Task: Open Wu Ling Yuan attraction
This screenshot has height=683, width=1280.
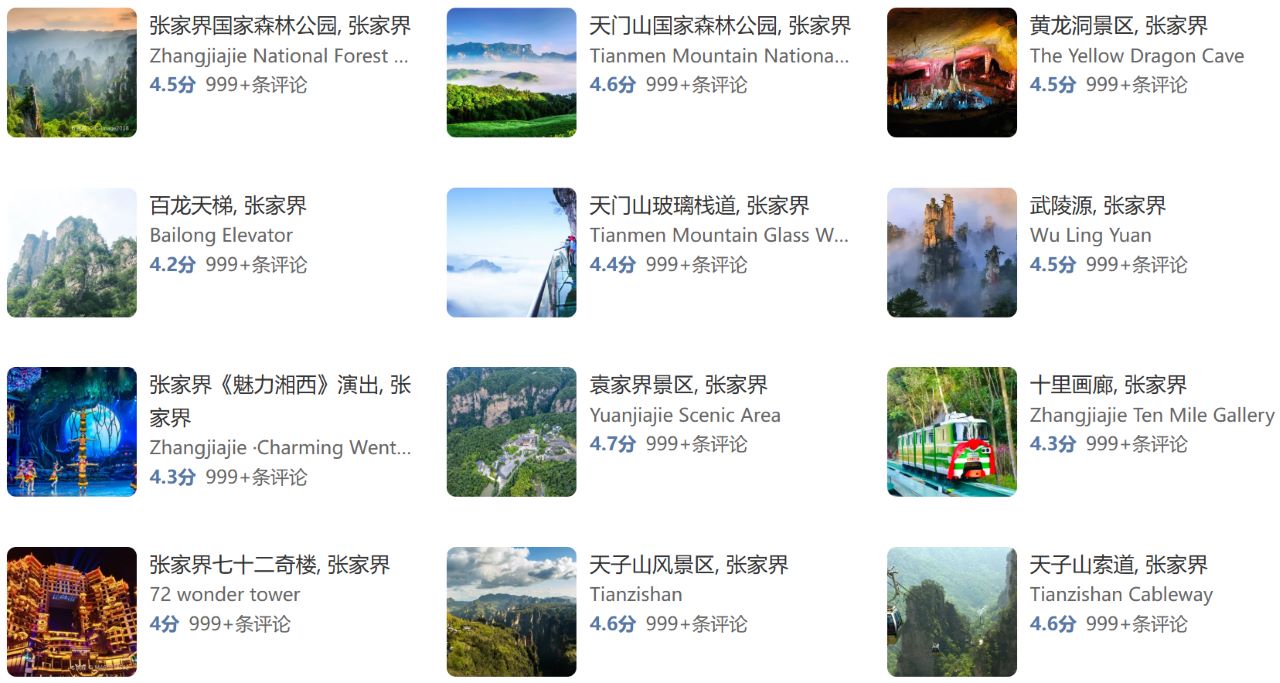Action: click(1097, 206)
